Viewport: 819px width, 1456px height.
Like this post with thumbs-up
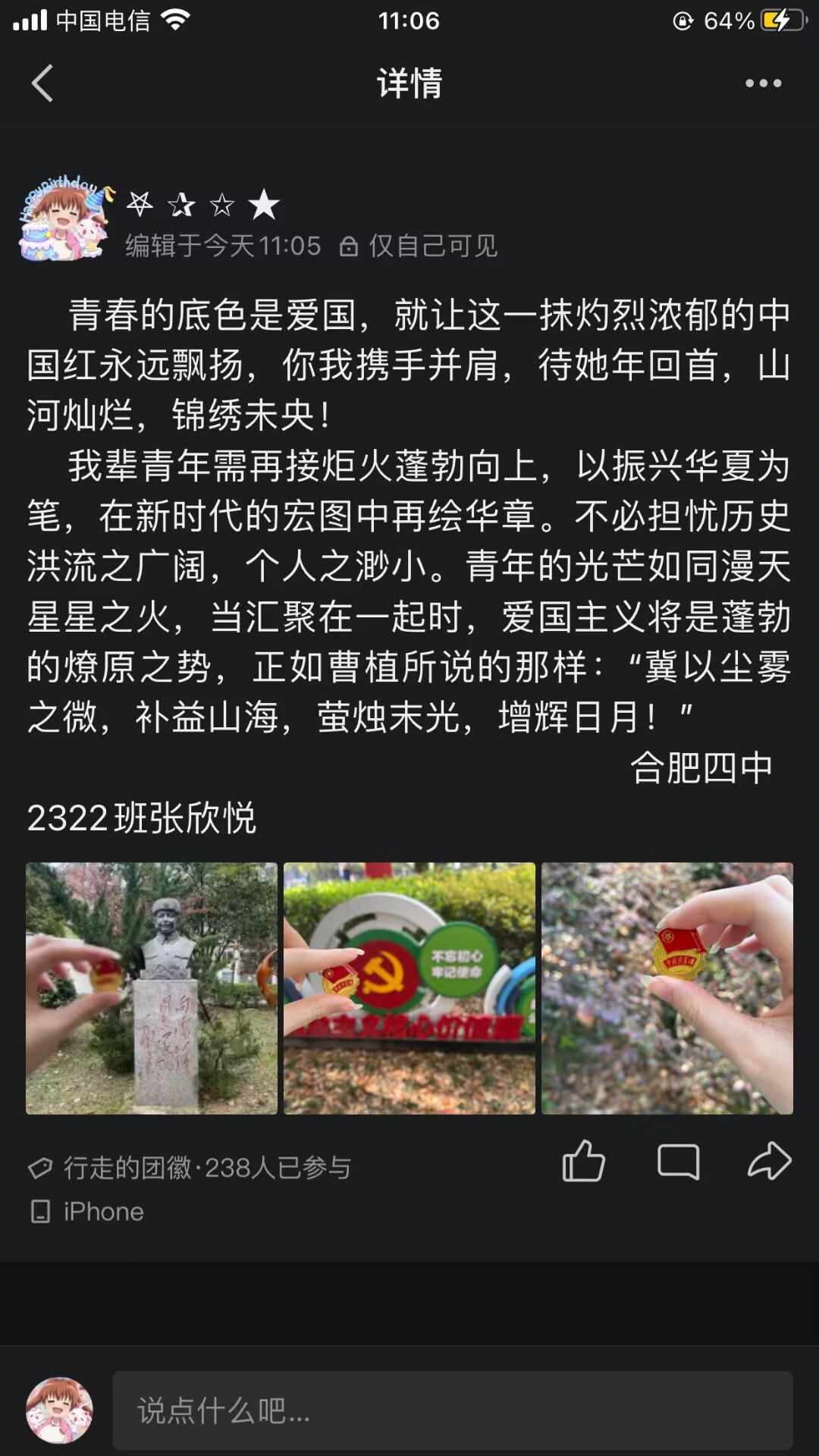[583, 1161]
